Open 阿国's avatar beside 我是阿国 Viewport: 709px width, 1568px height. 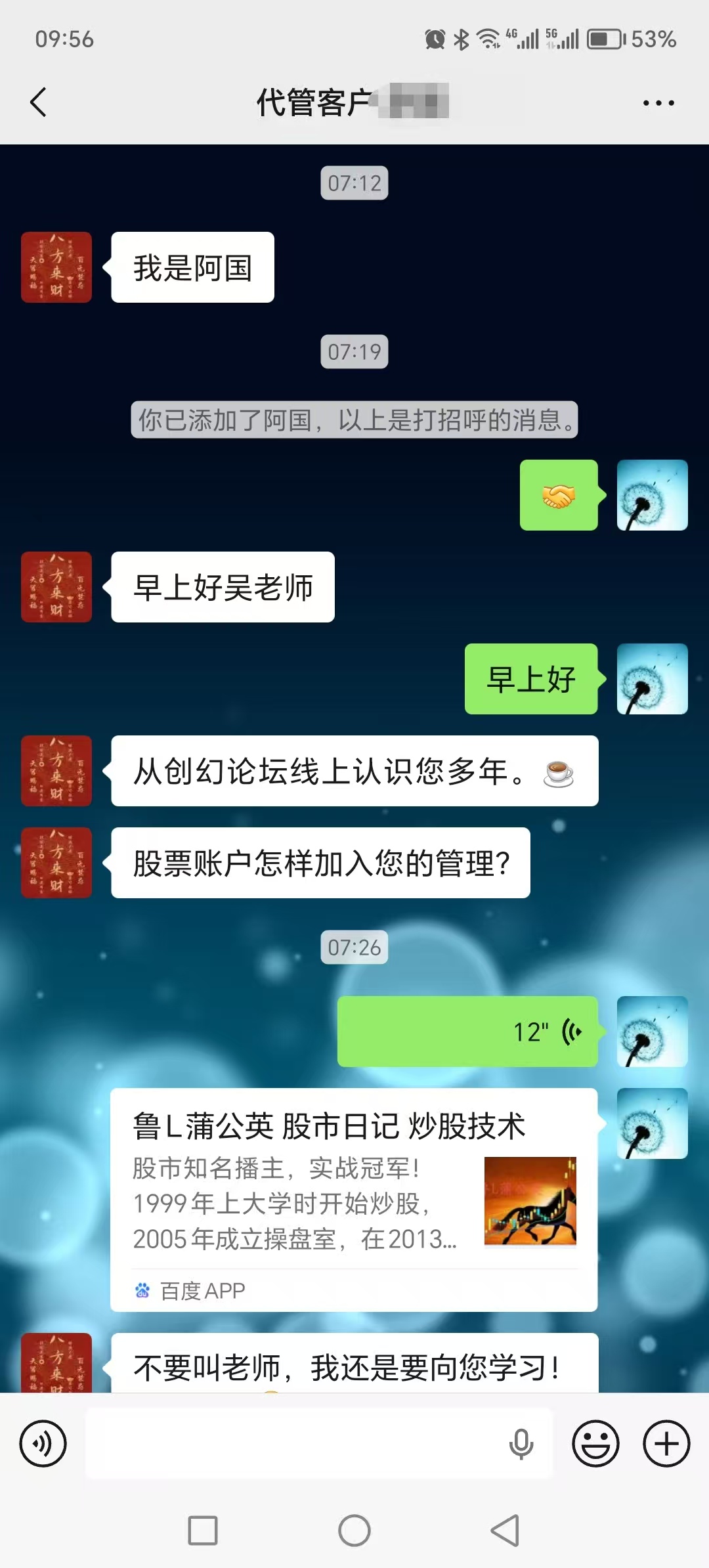[x=56, y=267]
